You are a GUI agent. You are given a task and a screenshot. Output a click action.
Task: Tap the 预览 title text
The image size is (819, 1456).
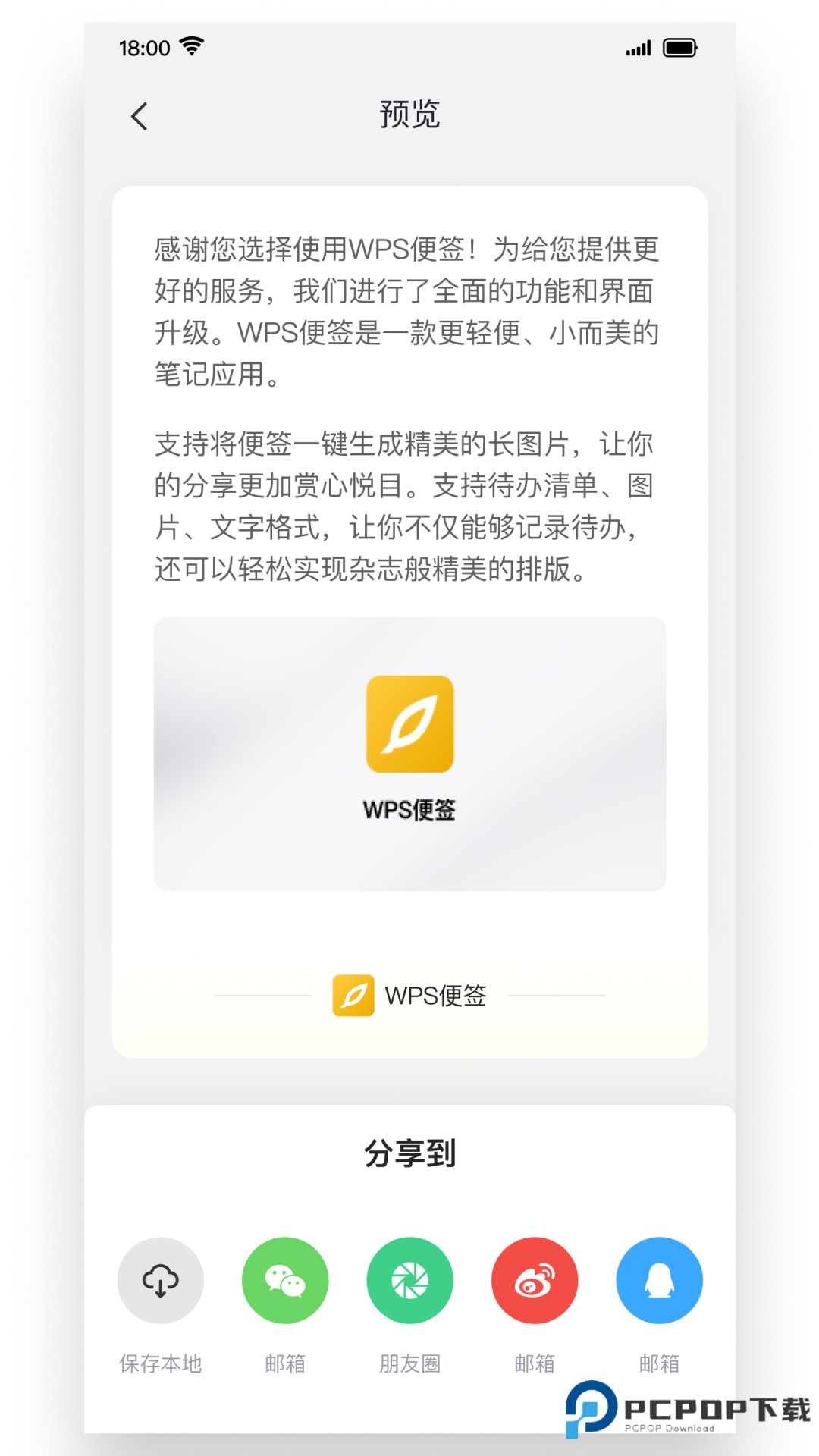(409, 115)
